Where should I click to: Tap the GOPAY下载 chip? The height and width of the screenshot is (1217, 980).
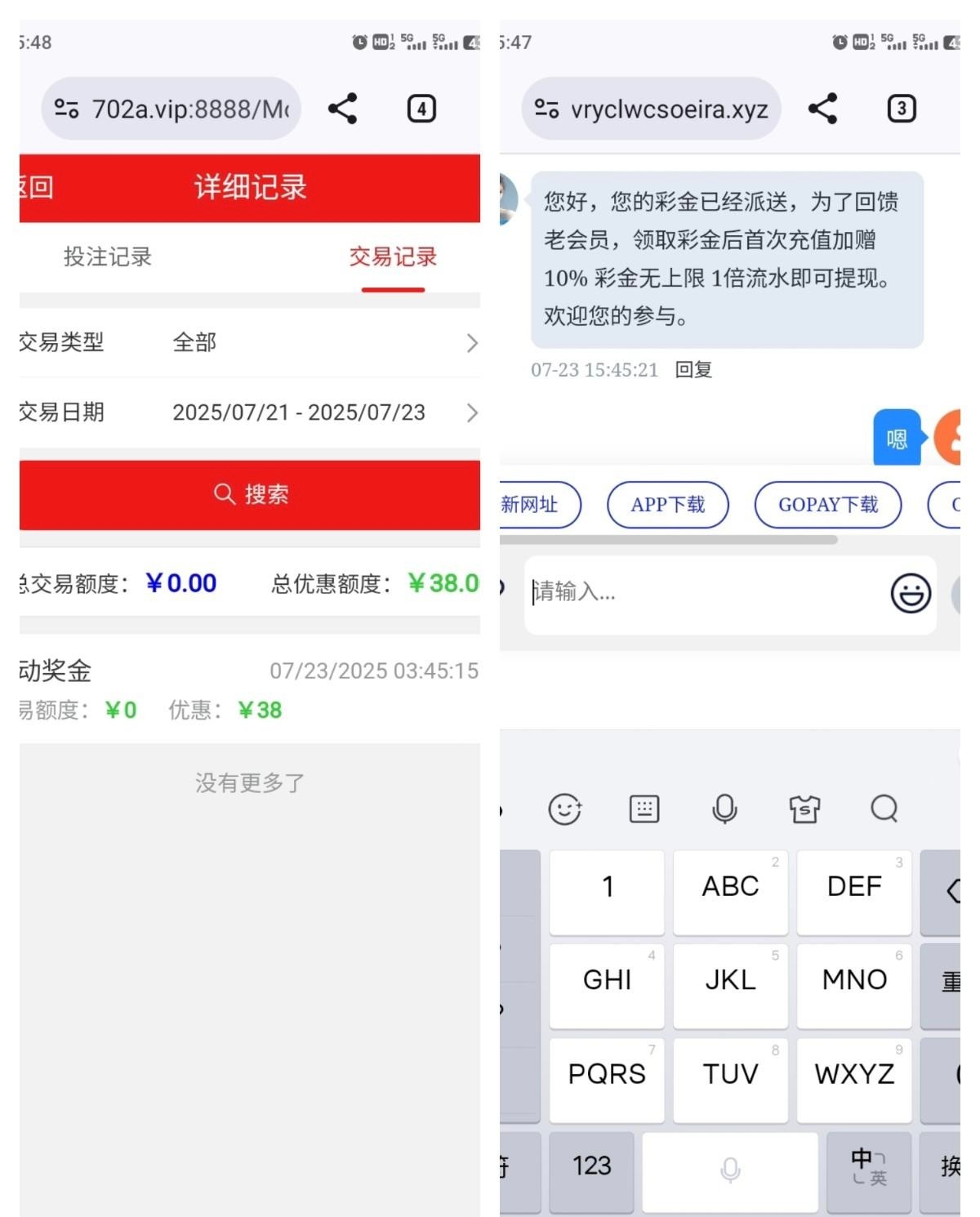pyautogui.click(x=827, y=505)
